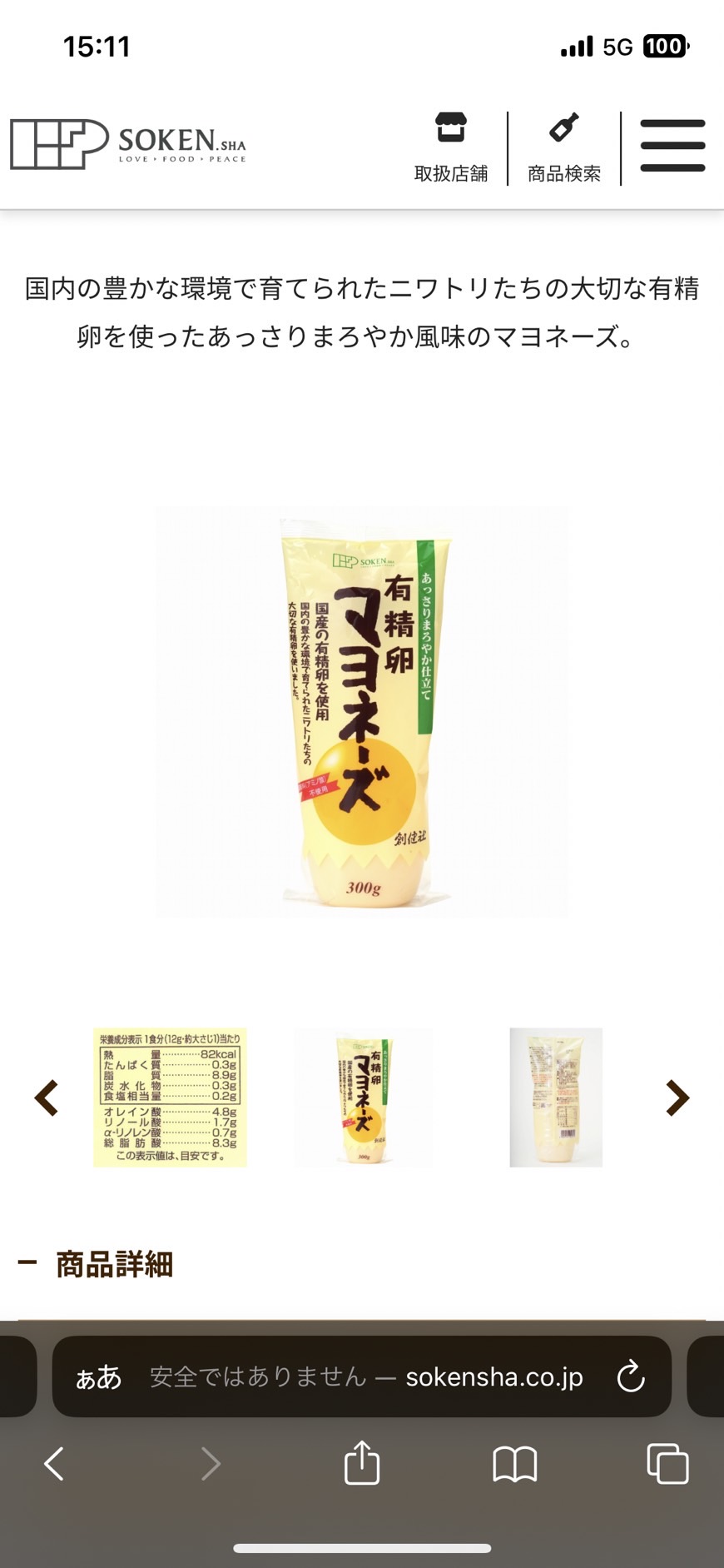Reload the page
The width and height of the screenshot is (724, 1568).
click(631, 1376)
